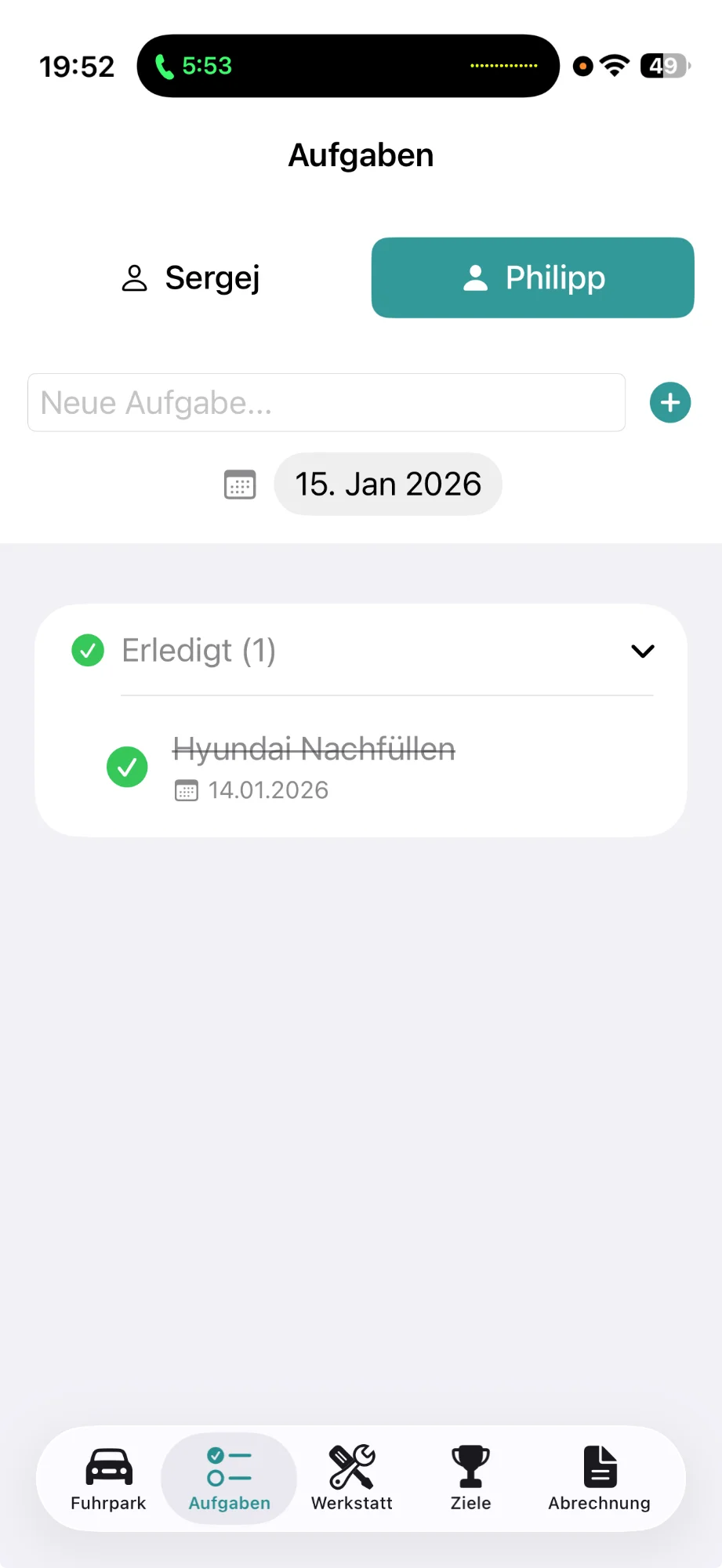Expand the Erledigt (1) list

click(x=198, y=650)
